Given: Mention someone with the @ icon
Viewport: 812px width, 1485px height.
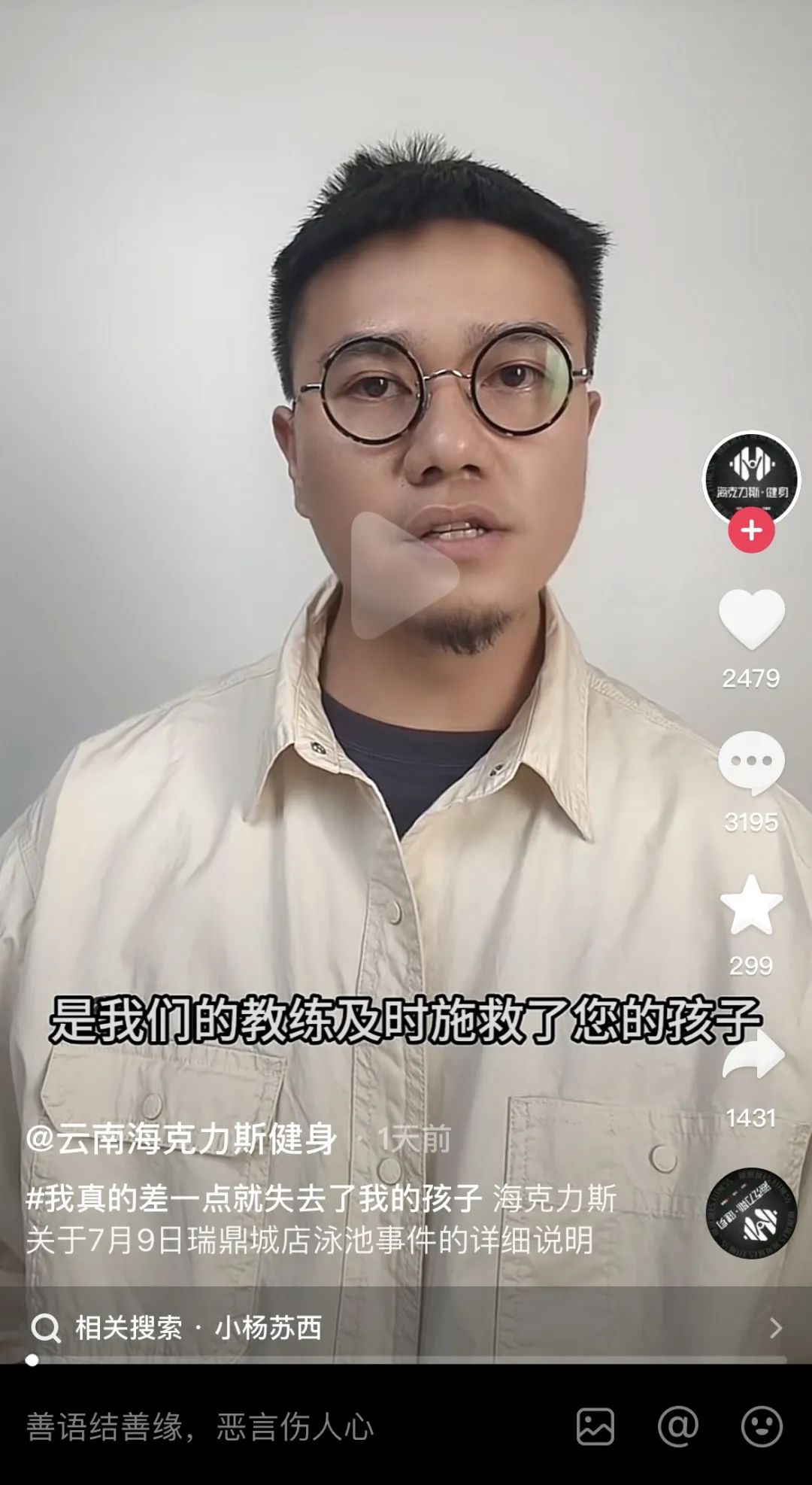Looking at the screenshot, I should pos(678,1426).
